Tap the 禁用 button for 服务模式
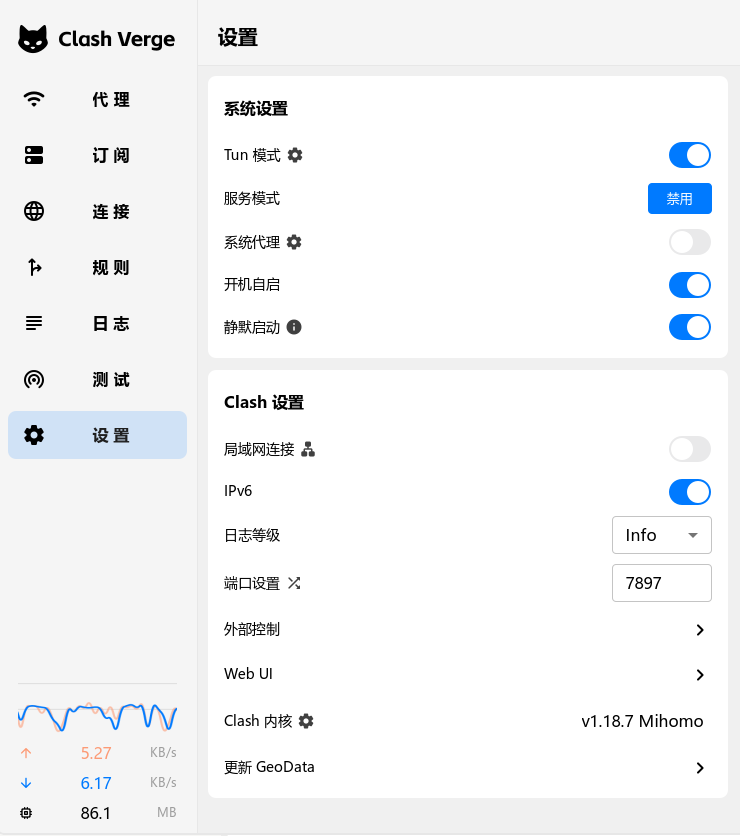Screen dimensions: 740x836 click(x=679, y=199)
